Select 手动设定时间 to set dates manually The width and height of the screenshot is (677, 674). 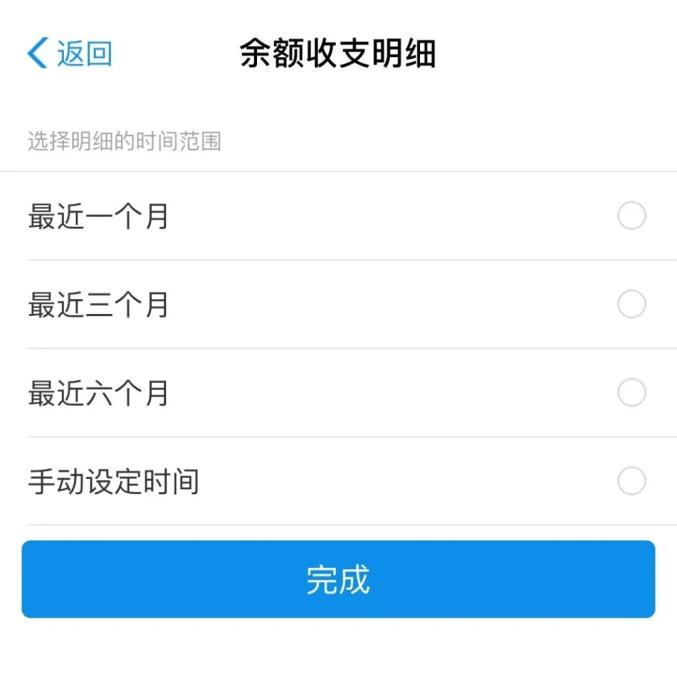(631, 481)
